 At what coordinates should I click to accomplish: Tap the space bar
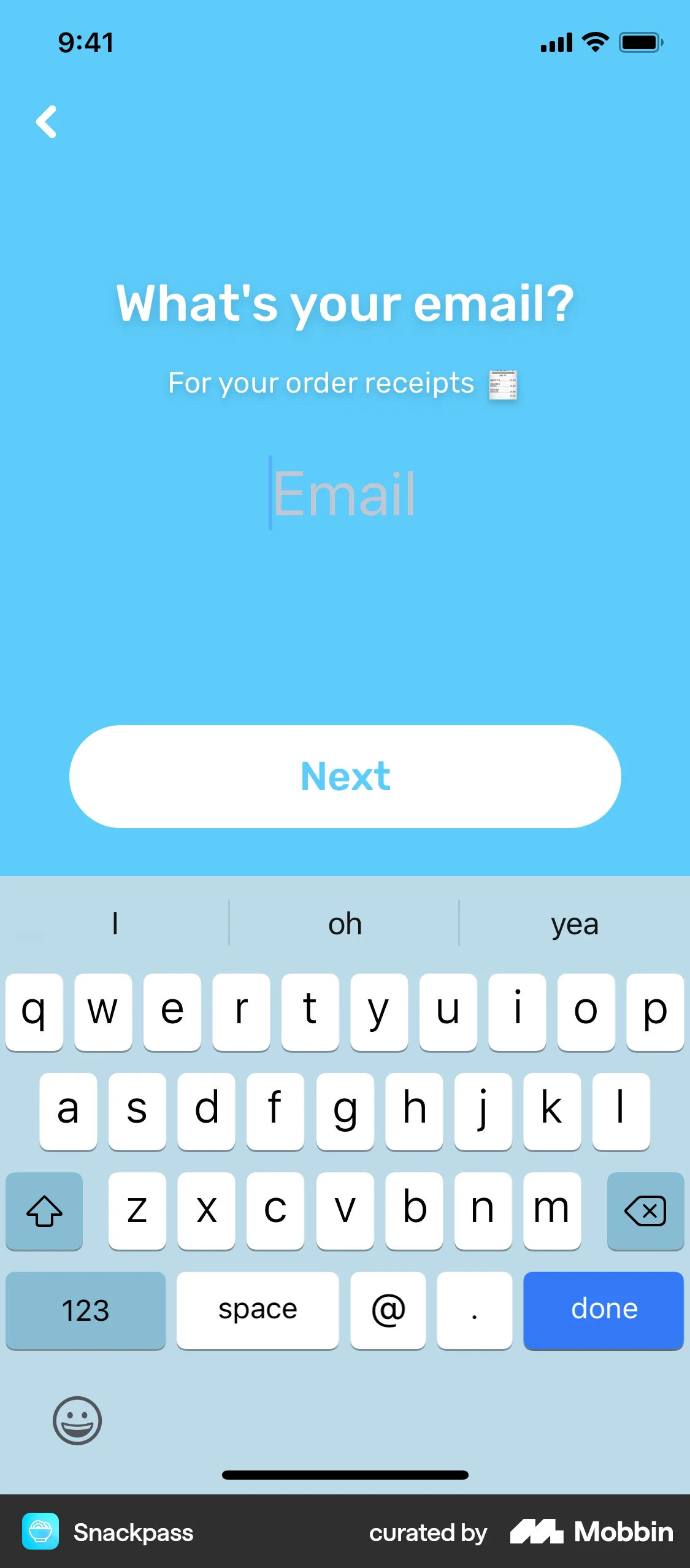coord(256,1310)
